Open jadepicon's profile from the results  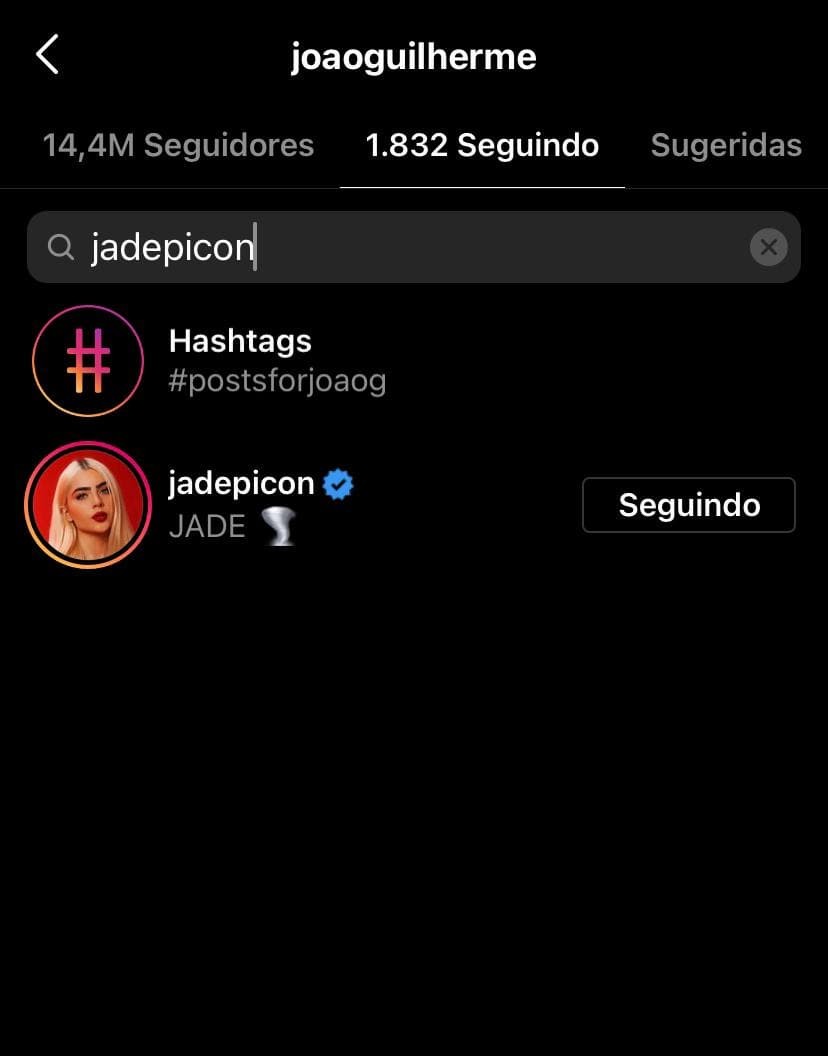(x=241, y=484)
